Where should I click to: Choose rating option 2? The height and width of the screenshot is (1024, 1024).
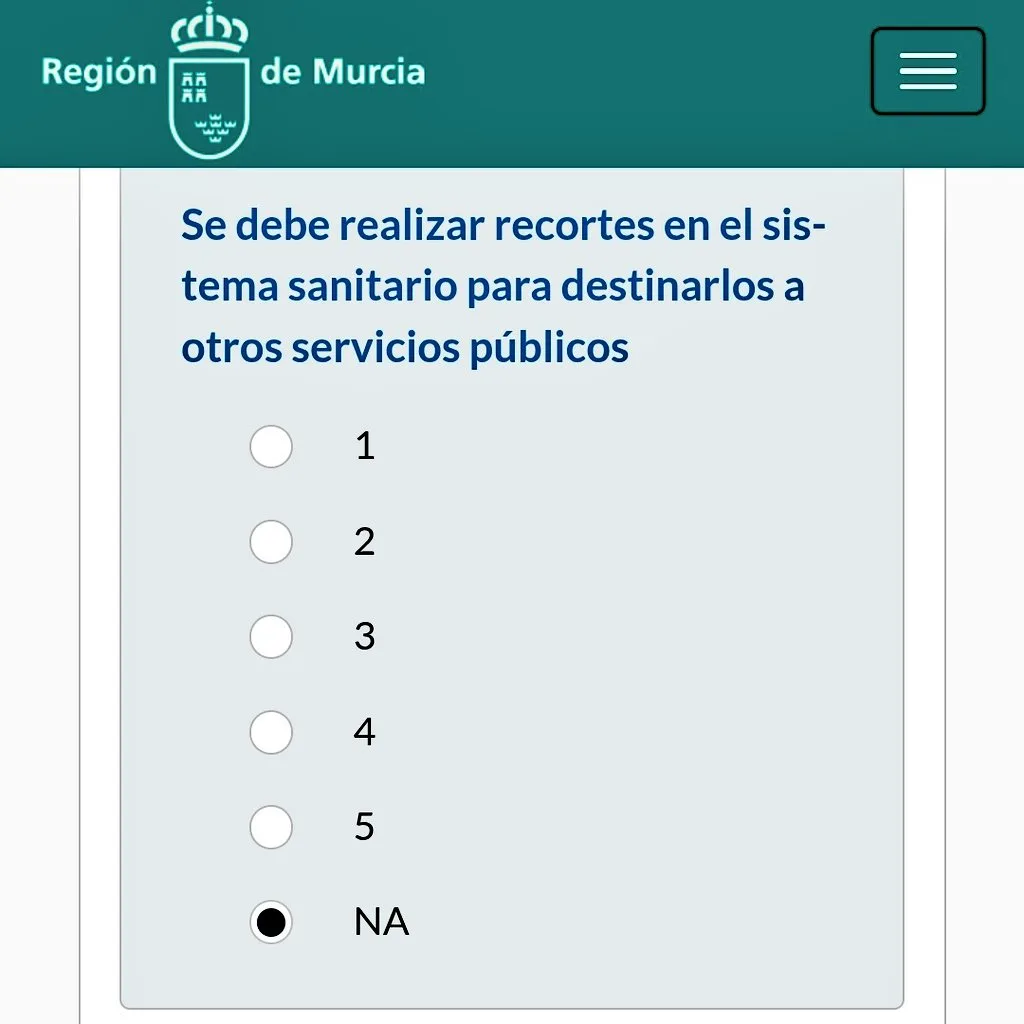click(x=271, y=541)
